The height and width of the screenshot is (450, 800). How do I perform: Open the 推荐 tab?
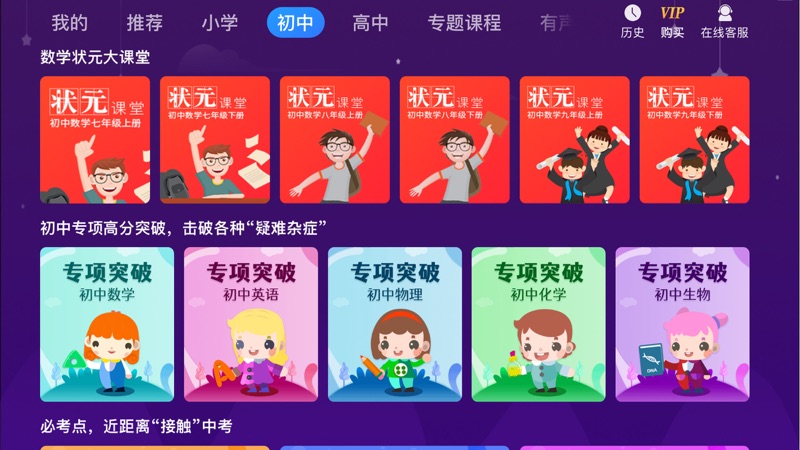click(145, 22)
